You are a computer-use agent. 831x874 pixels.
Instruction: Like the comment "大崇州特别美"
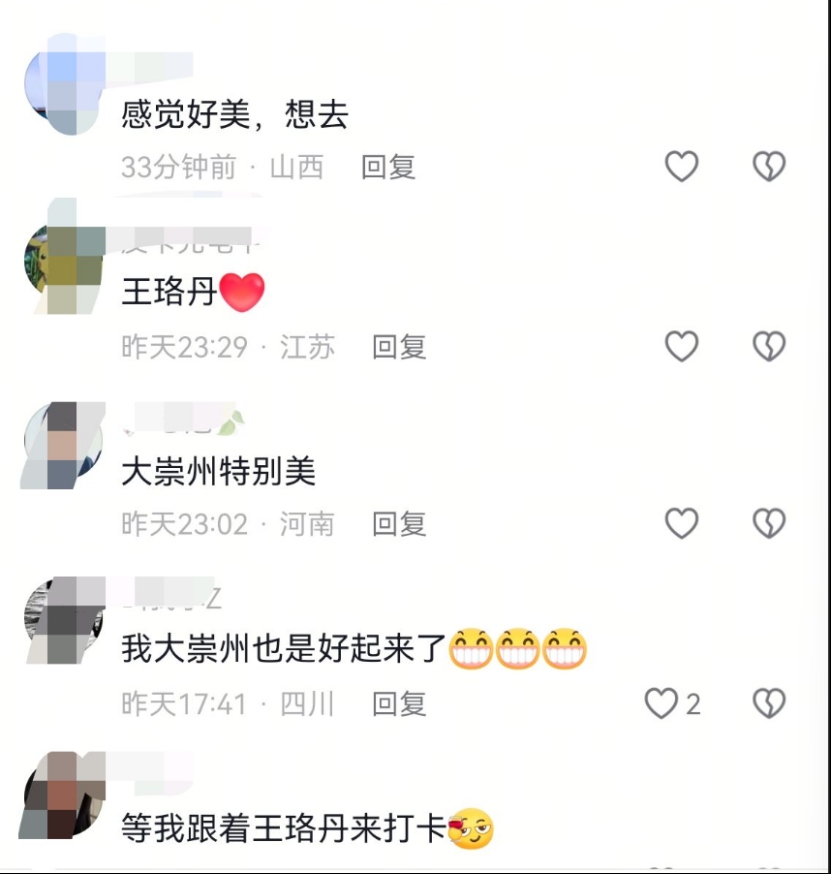tap(681, 523)
